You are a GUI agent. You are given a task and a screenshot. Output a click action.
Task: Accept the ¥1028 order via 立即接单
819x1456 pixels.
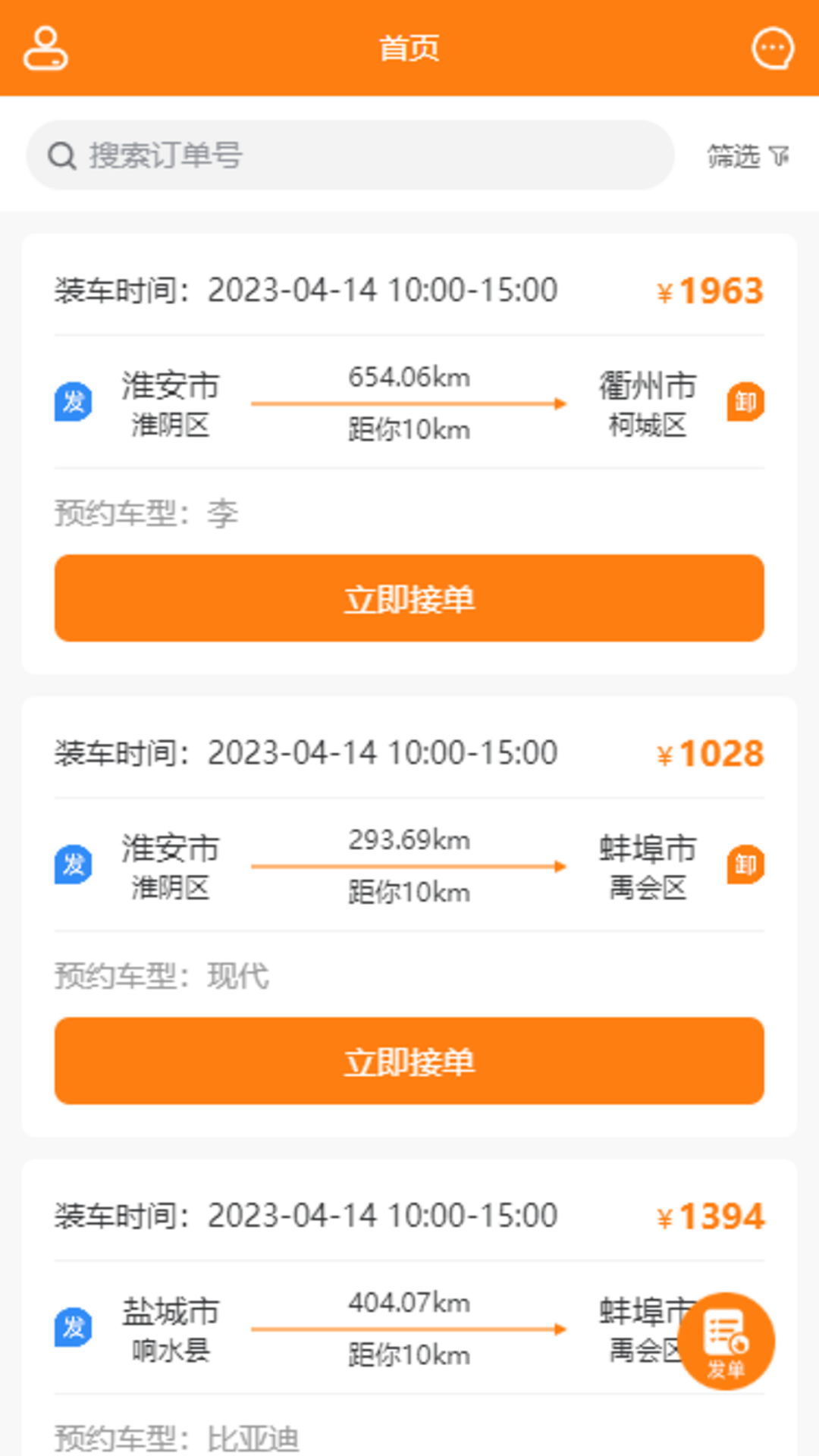tap(409, 1062)
